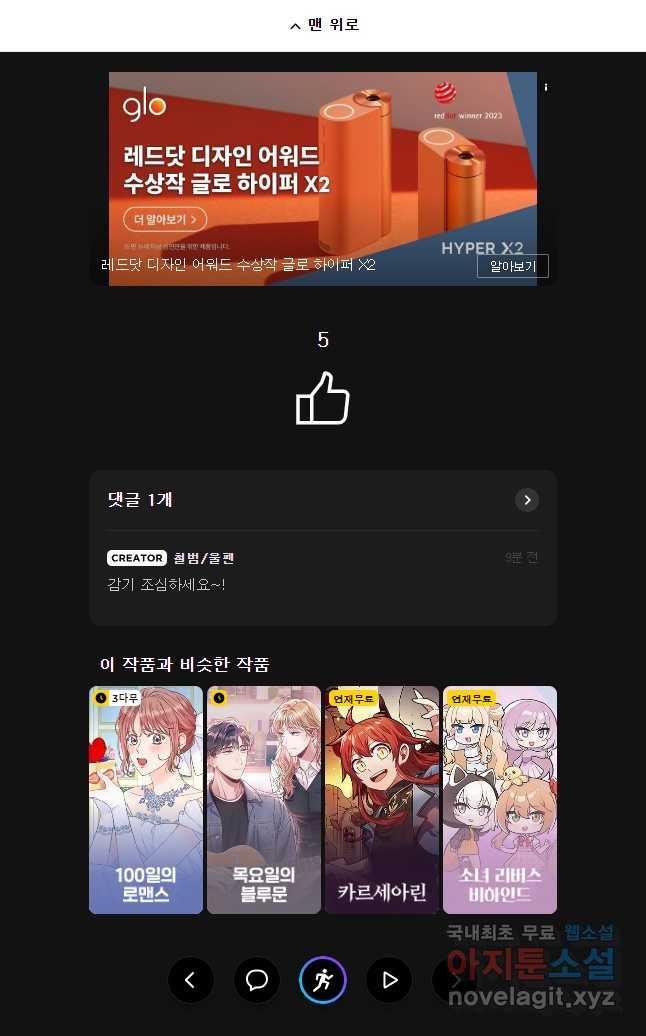Open 소녀 리버스 비하인드 webtoon card
Screen dimensions: 646x1036
point(499,799)
